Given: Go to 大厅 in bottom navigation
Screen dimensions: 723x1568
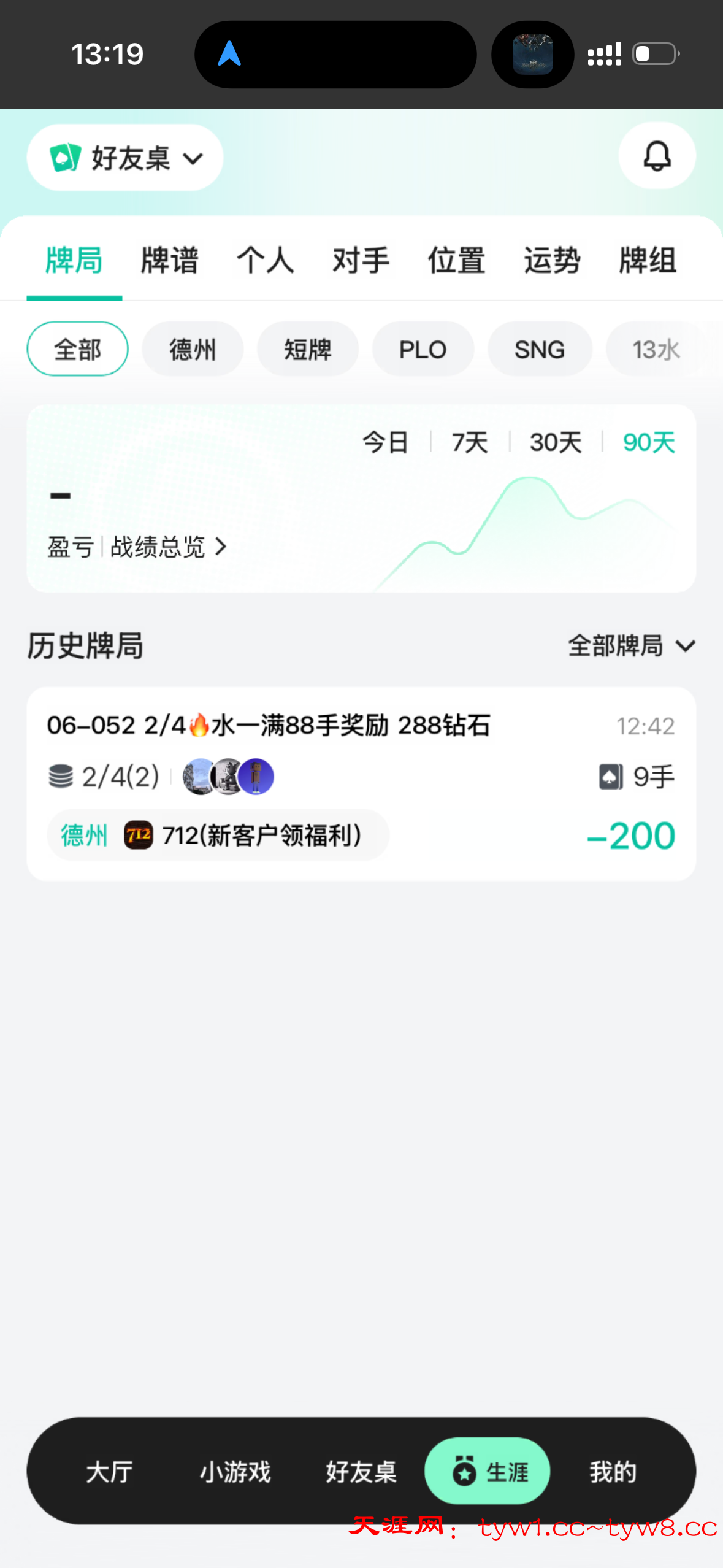Looking at the screenshot, I should tap(109, 1471).
